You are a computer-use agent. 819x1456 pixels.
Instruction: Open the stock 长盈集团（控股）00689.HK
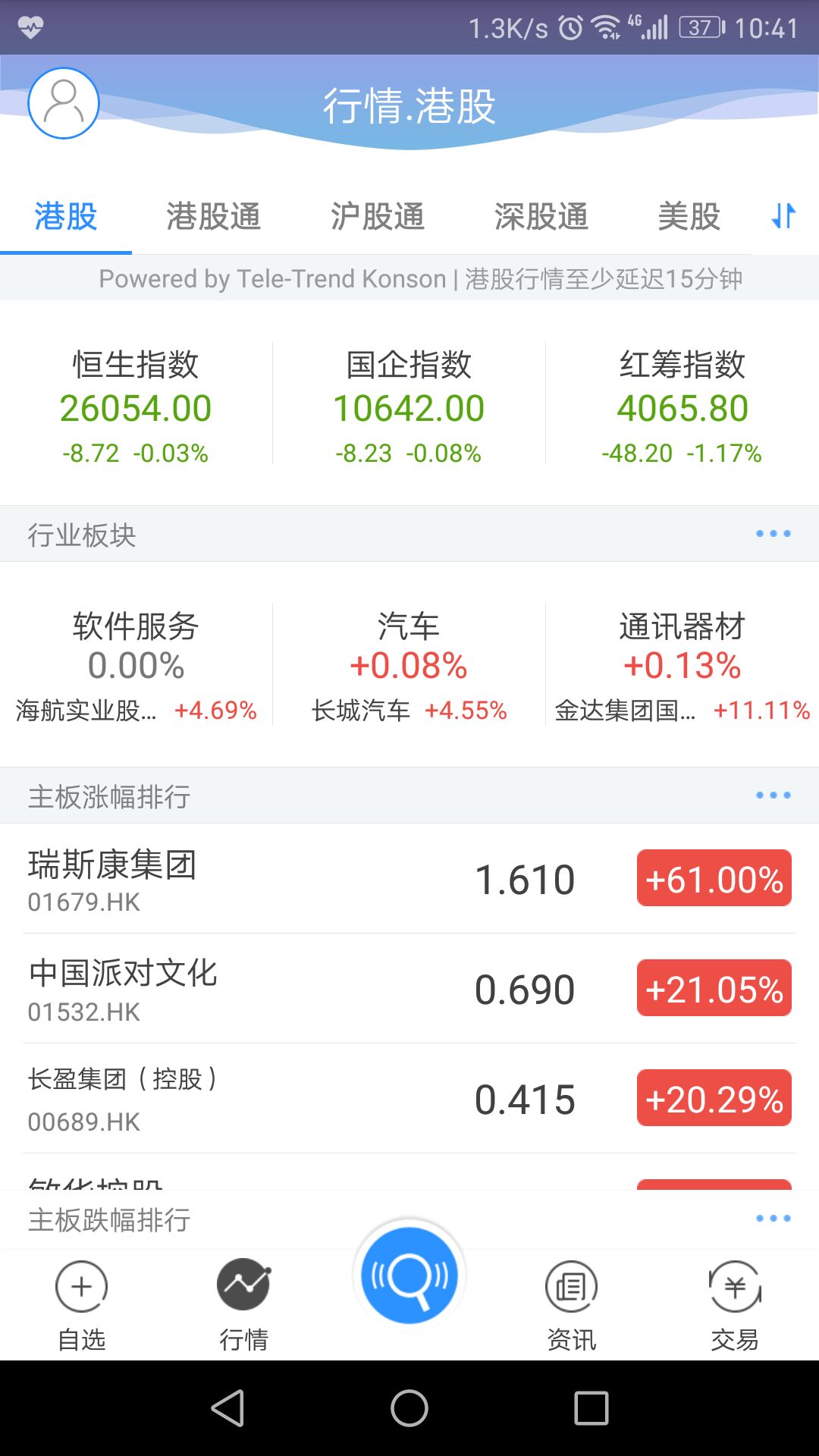tap(409, 1099)
